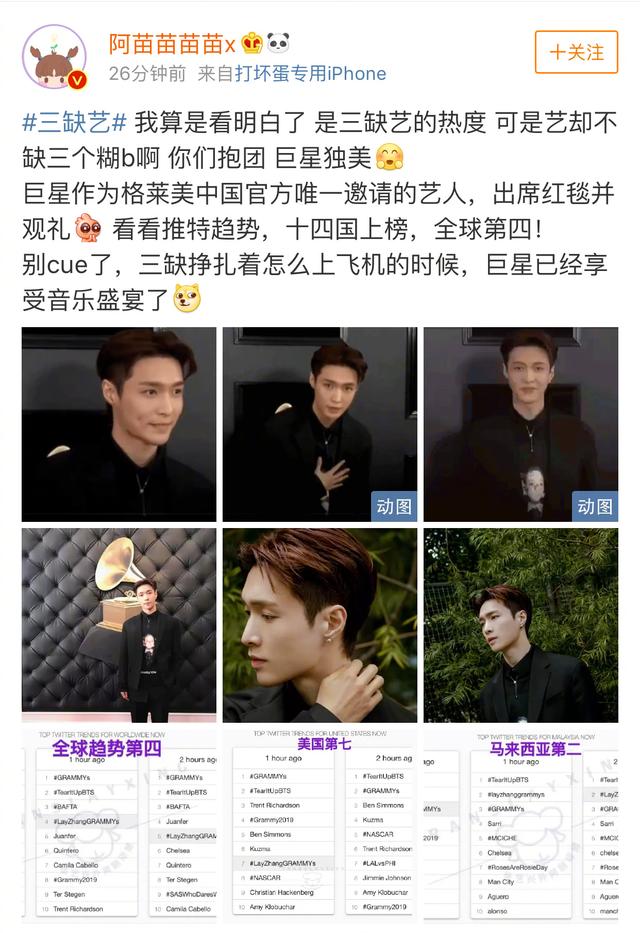Play the GIF of man with hand on chest
This screenshot has width=640, height=933.
pyautogui.click(x=320, y=423)
